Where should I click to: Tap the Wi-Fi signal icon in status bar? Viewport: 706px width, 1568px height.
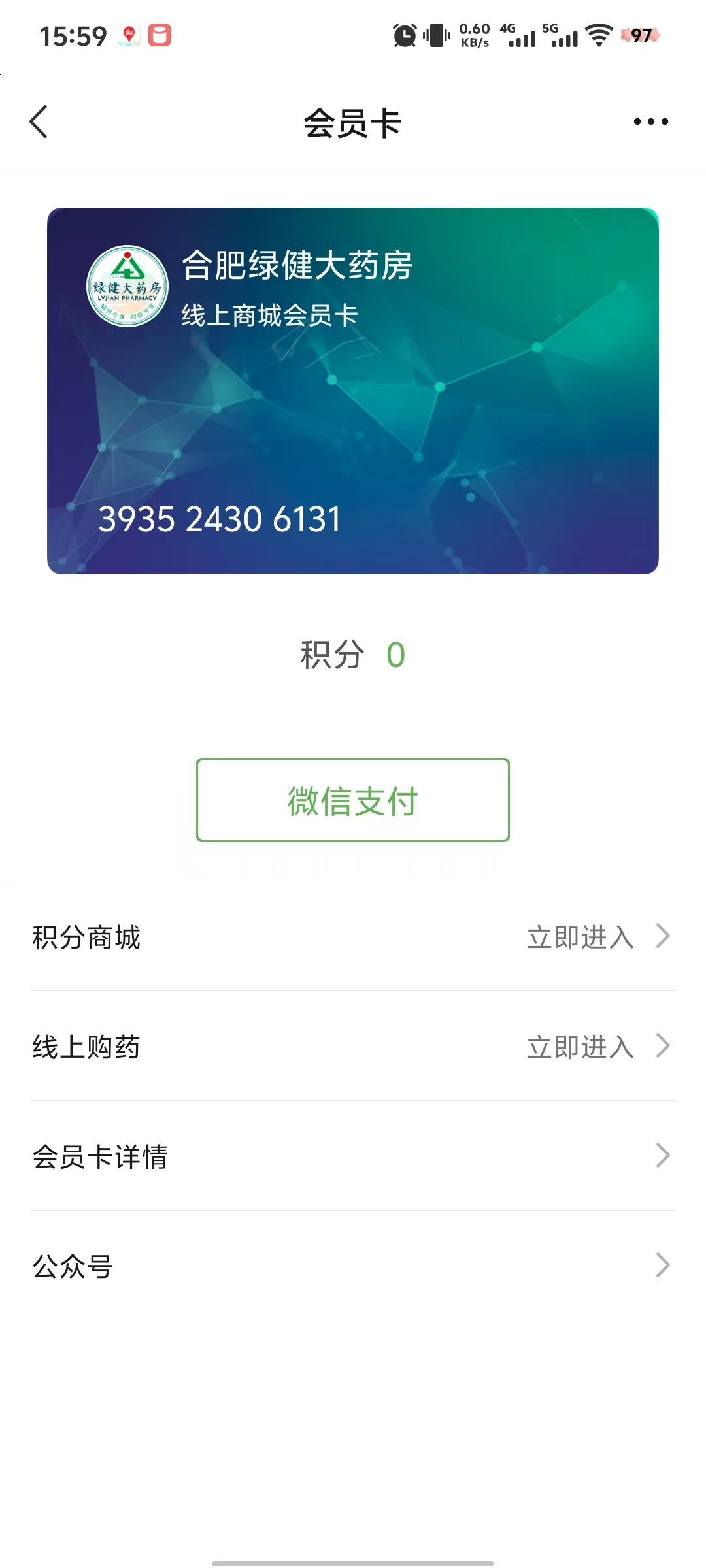tap(599, 36)
